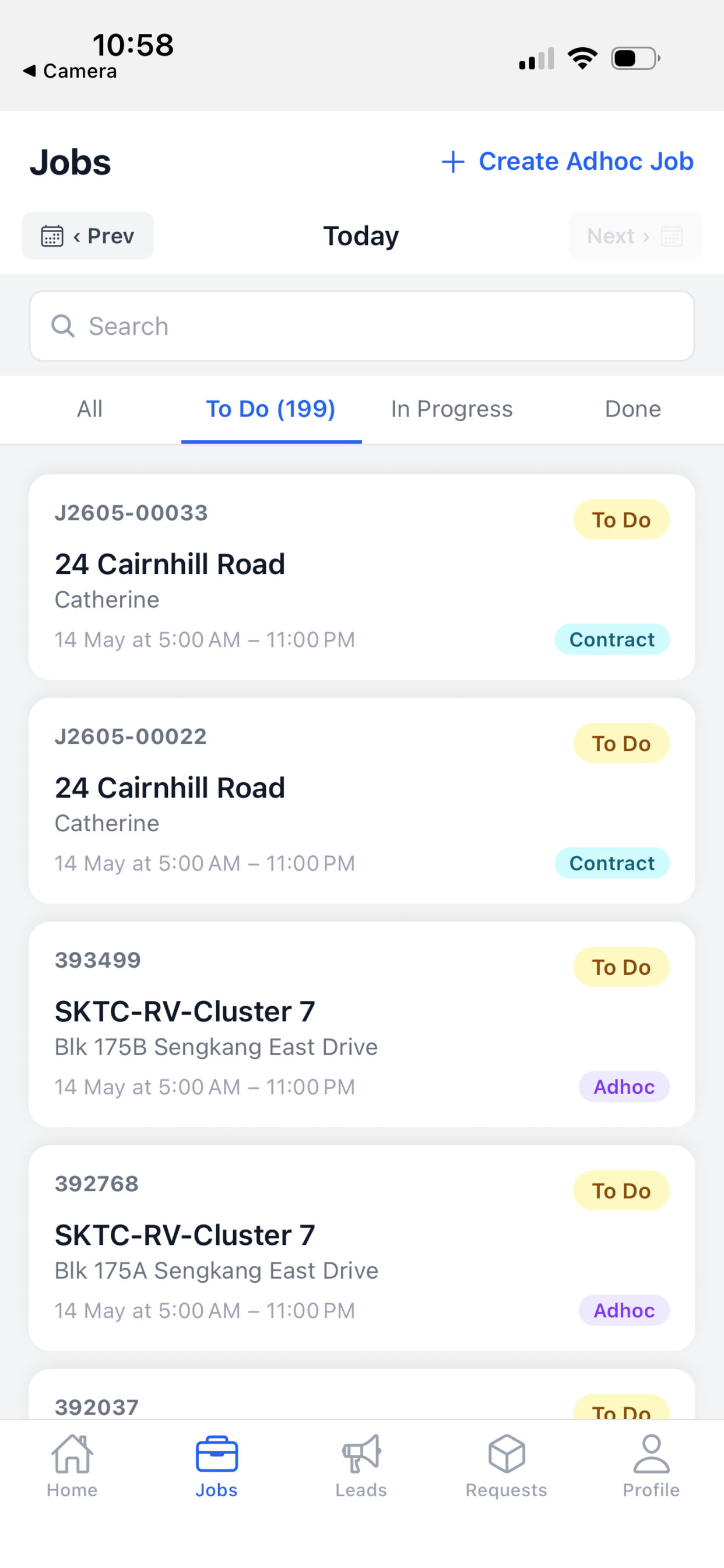724x1568 pixels.
Task: Switch to the All tab
Action: point(90,409)
